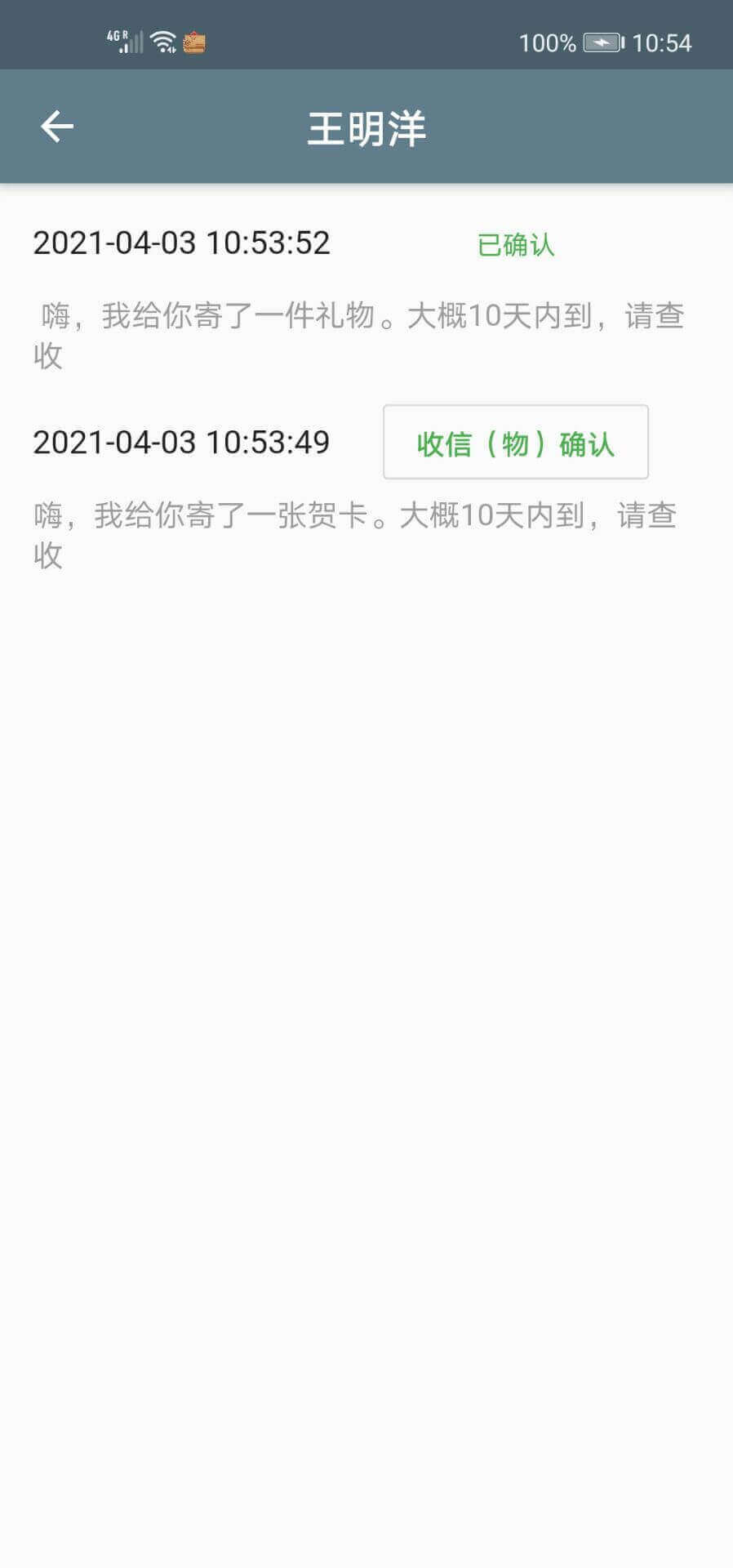Click the battery icon with airplane symbol
This screenshot has height=1568, width=733.
(604, 40)
